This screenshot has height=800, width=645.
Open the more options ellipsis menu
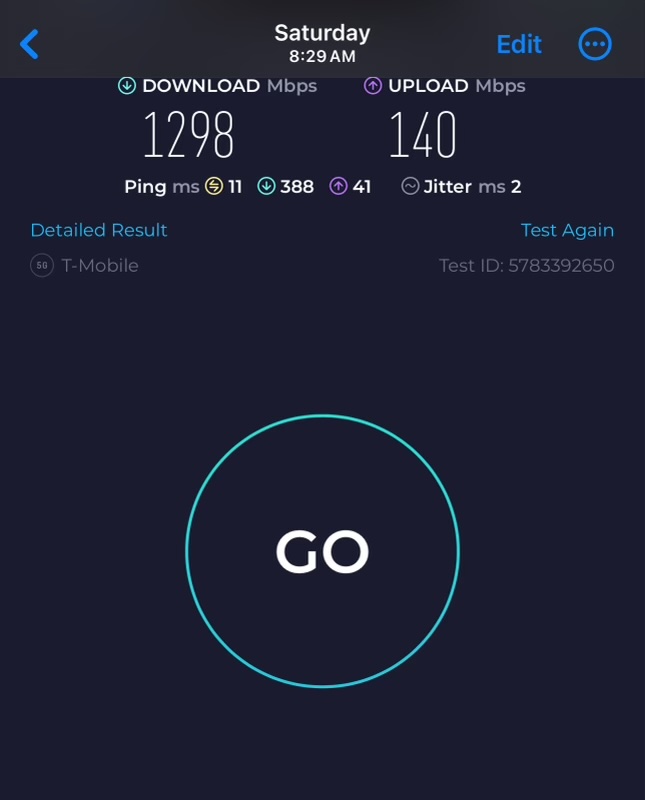pos(595,44)
